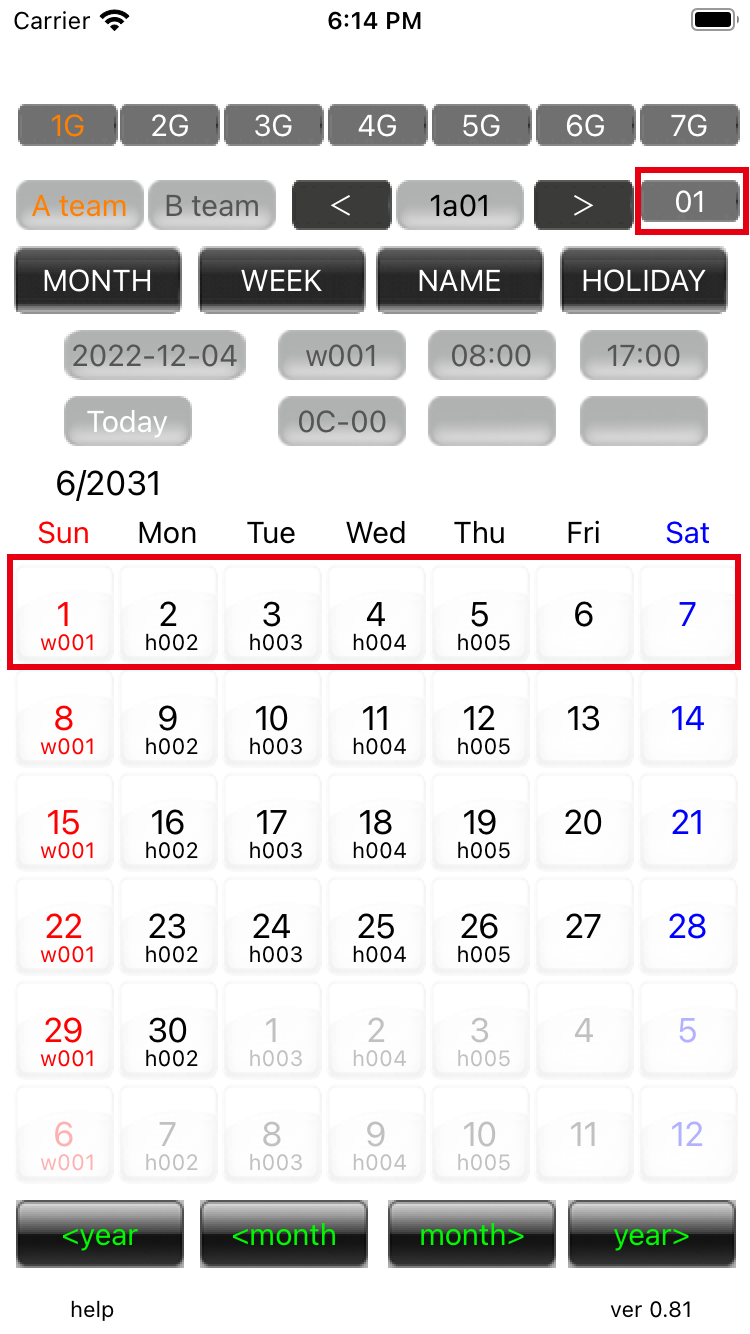Select the 7G group tab
Viewport: 750px width, 1334px height.
pos(689,126)
